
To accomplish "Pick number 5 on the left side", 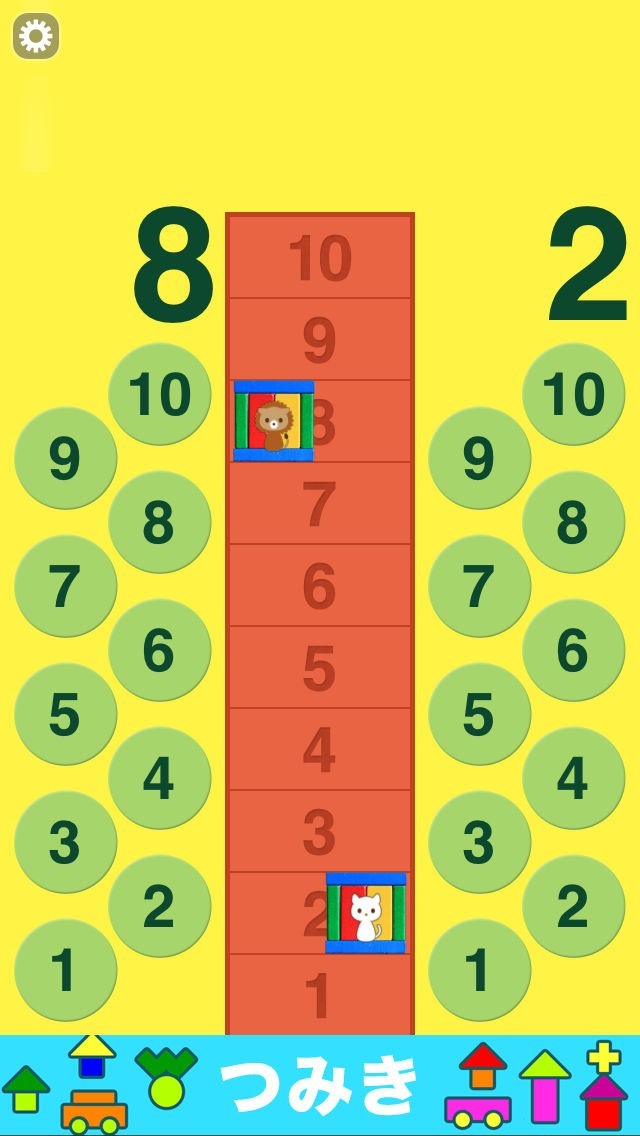I will (x=65, y=714).
